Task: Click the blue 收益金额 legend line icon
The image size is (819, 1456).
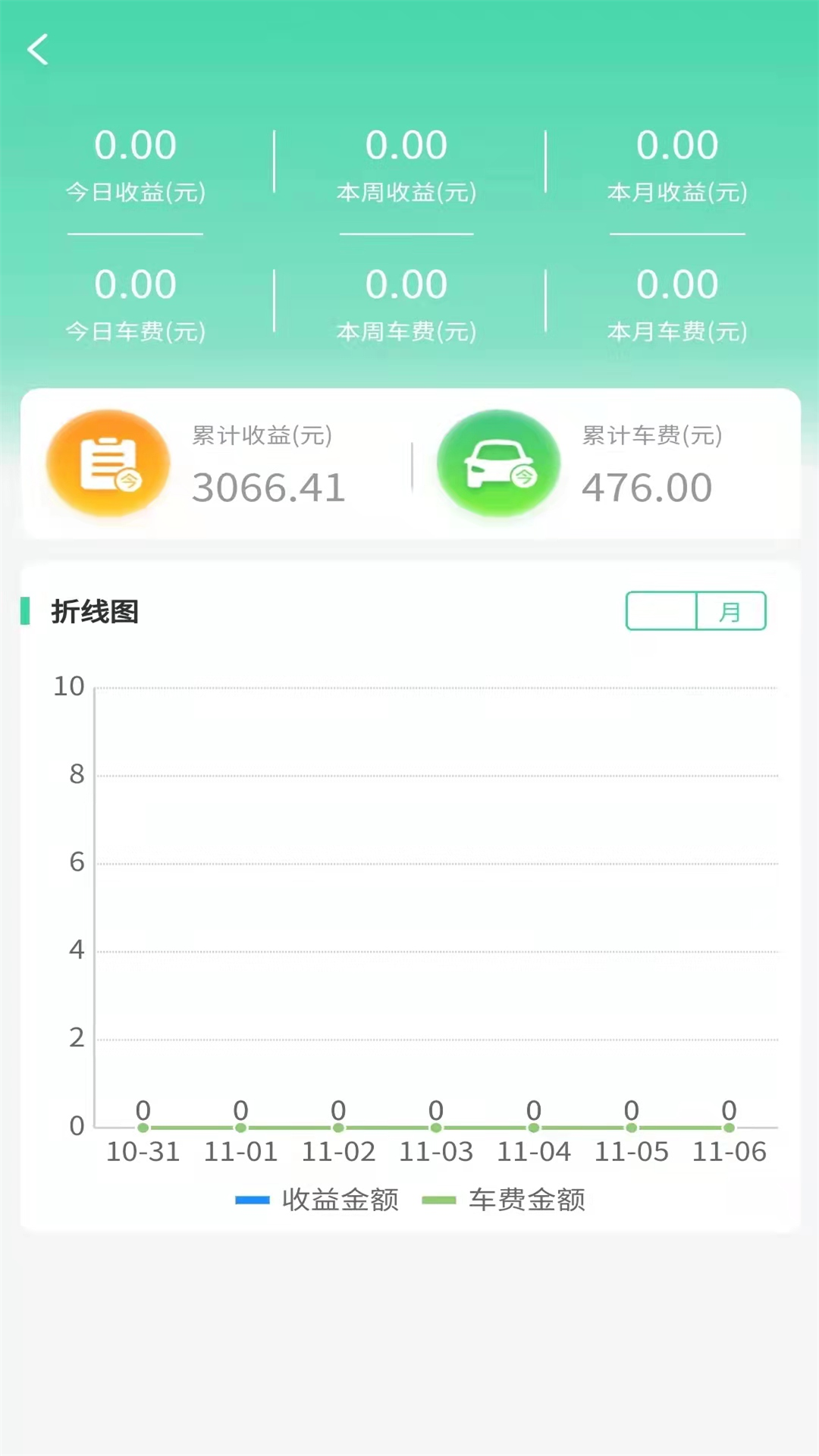Action: [x=252, y=1200]
